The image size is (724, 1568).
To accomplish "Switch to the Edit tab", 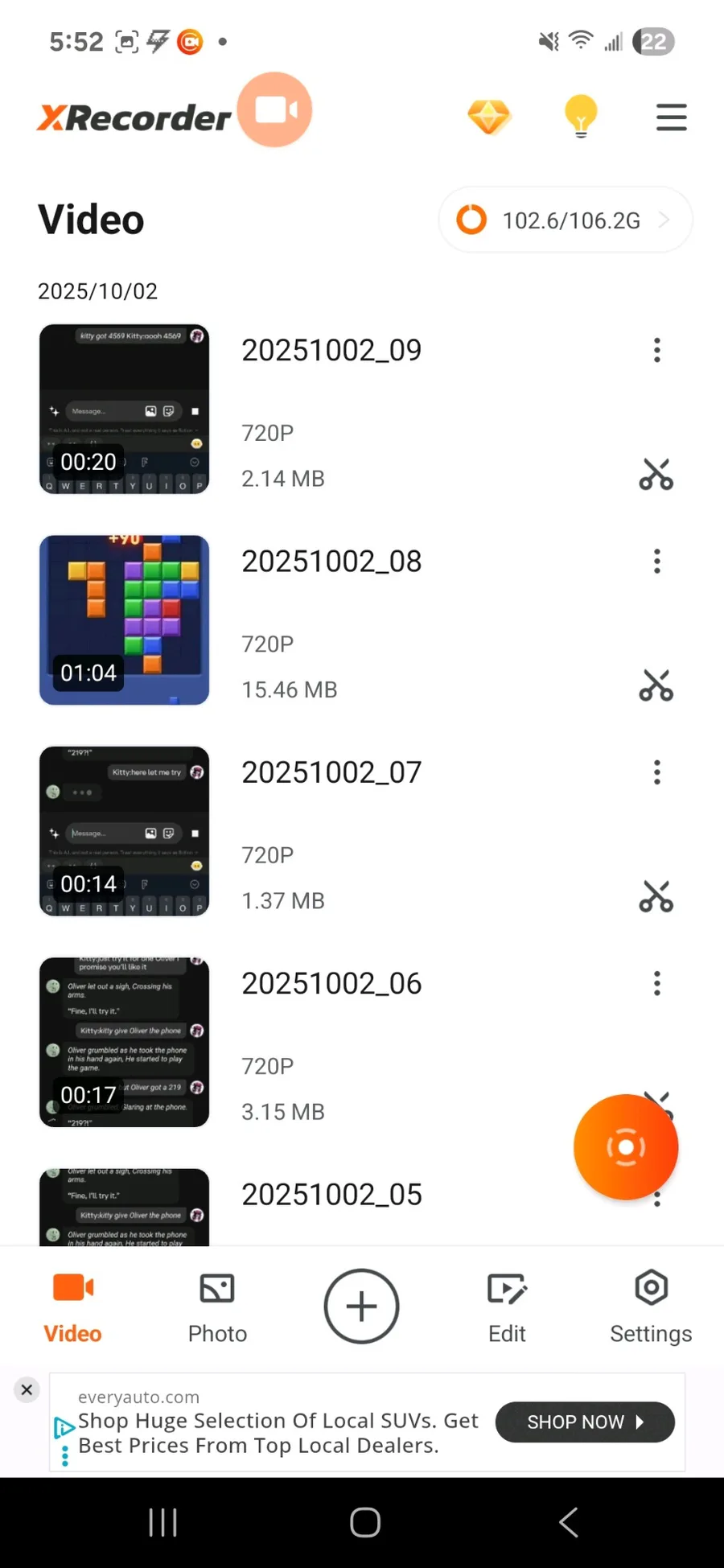I will pos(507,1307).
